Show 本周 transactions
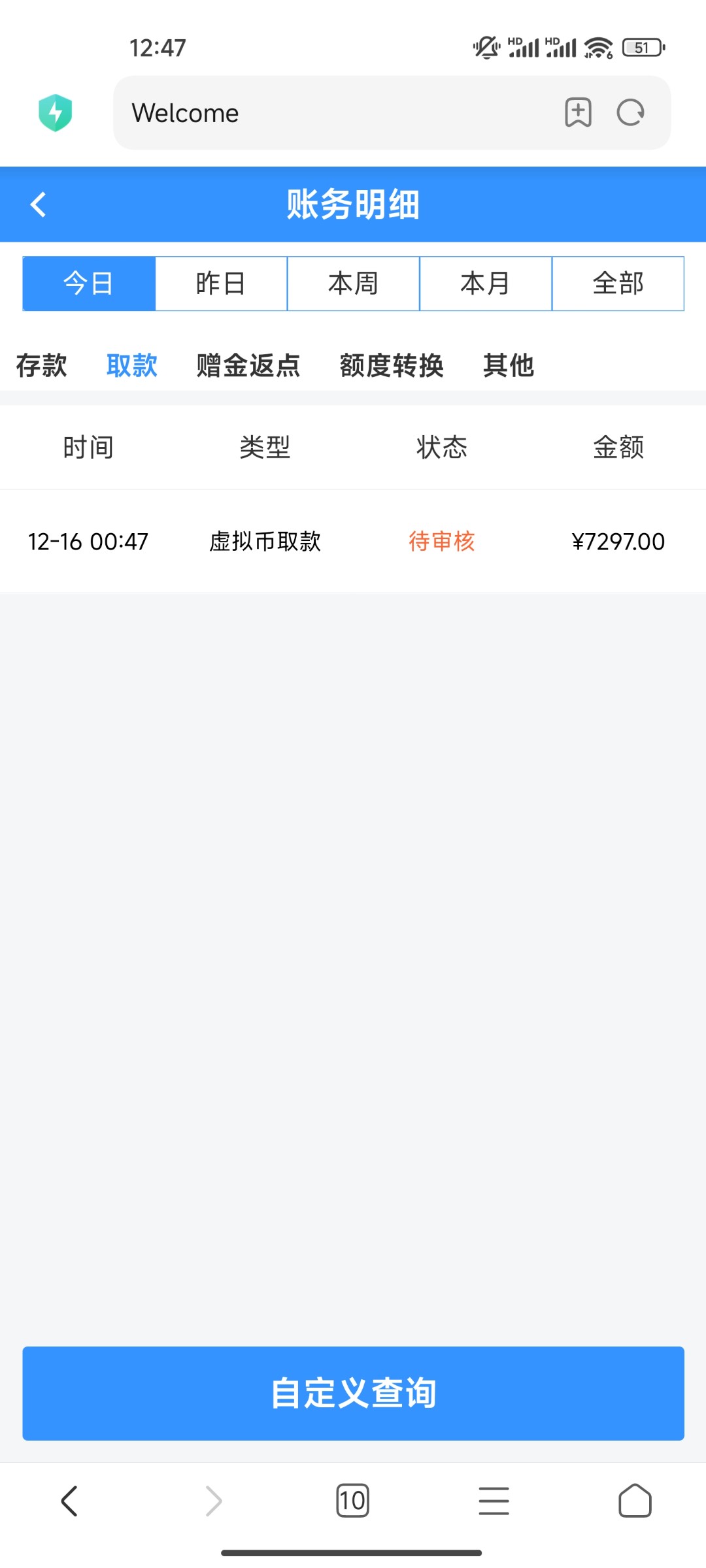Image resolution: width=706 pixels, height=1568 pixels. coord(353,284)
